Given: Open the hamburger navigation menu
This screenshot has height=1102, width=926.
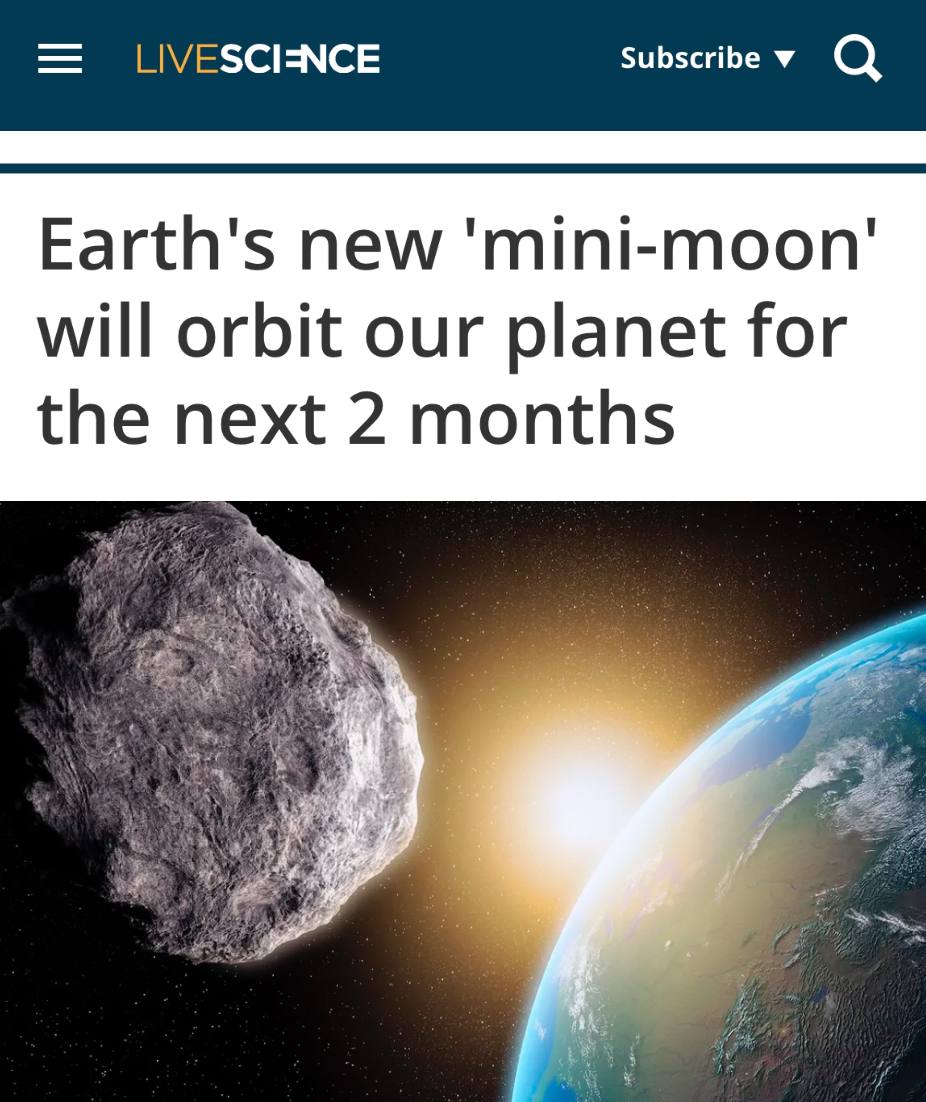Looking at the screenshot, I should point(60,59).
